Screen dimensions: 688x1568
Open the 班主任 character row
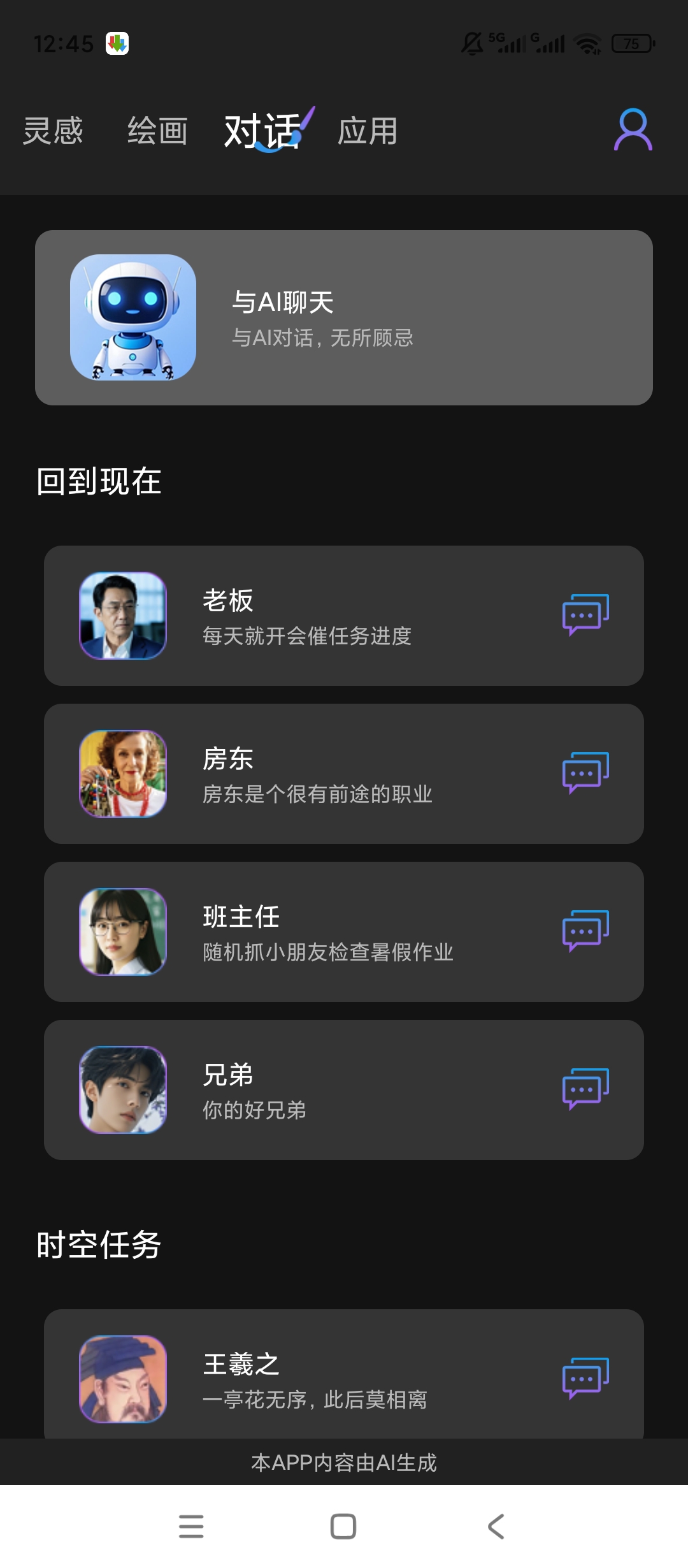pyautogui.click(x=344, y=932)
